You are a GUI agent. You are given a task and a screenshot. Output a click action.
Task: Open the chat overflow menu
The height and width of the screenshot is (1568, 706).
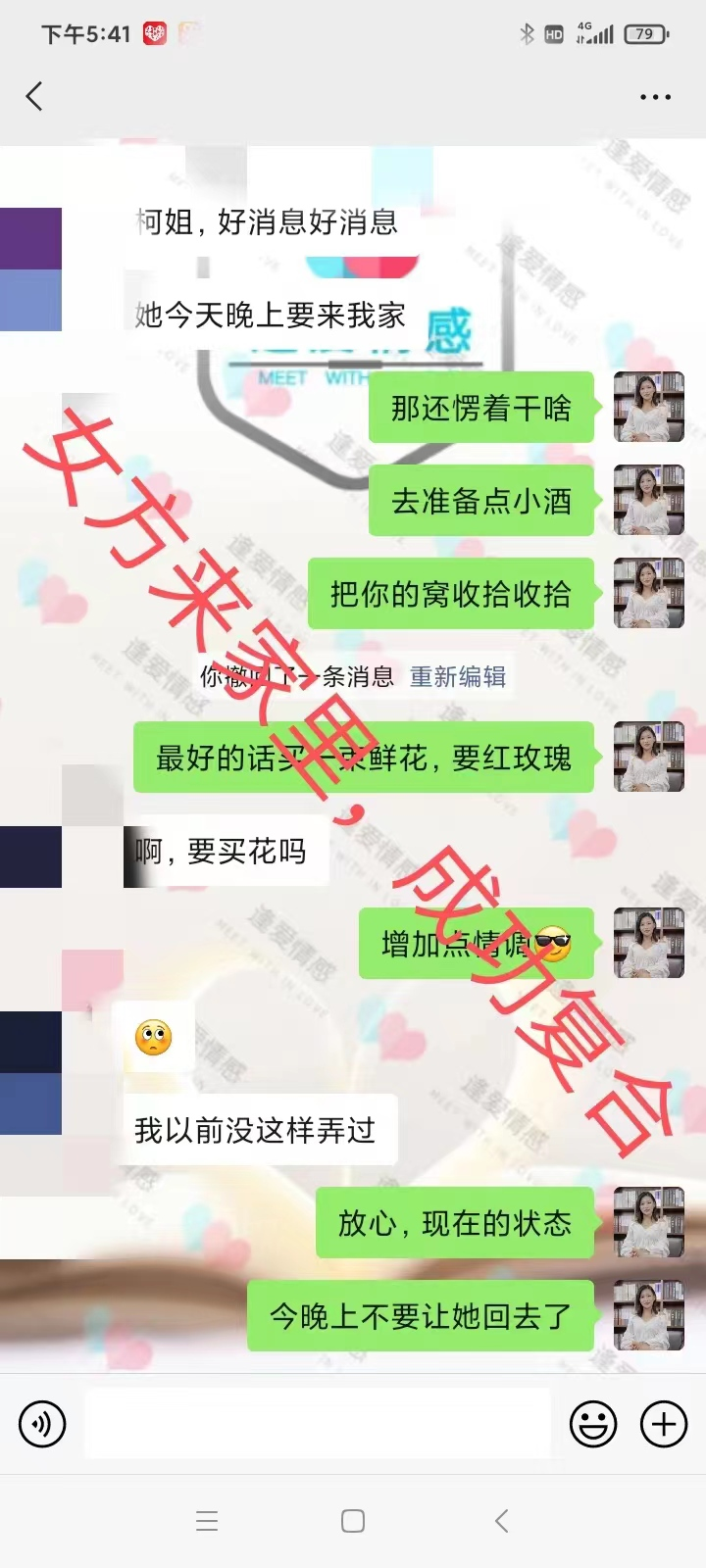click(x=655, y=97)
